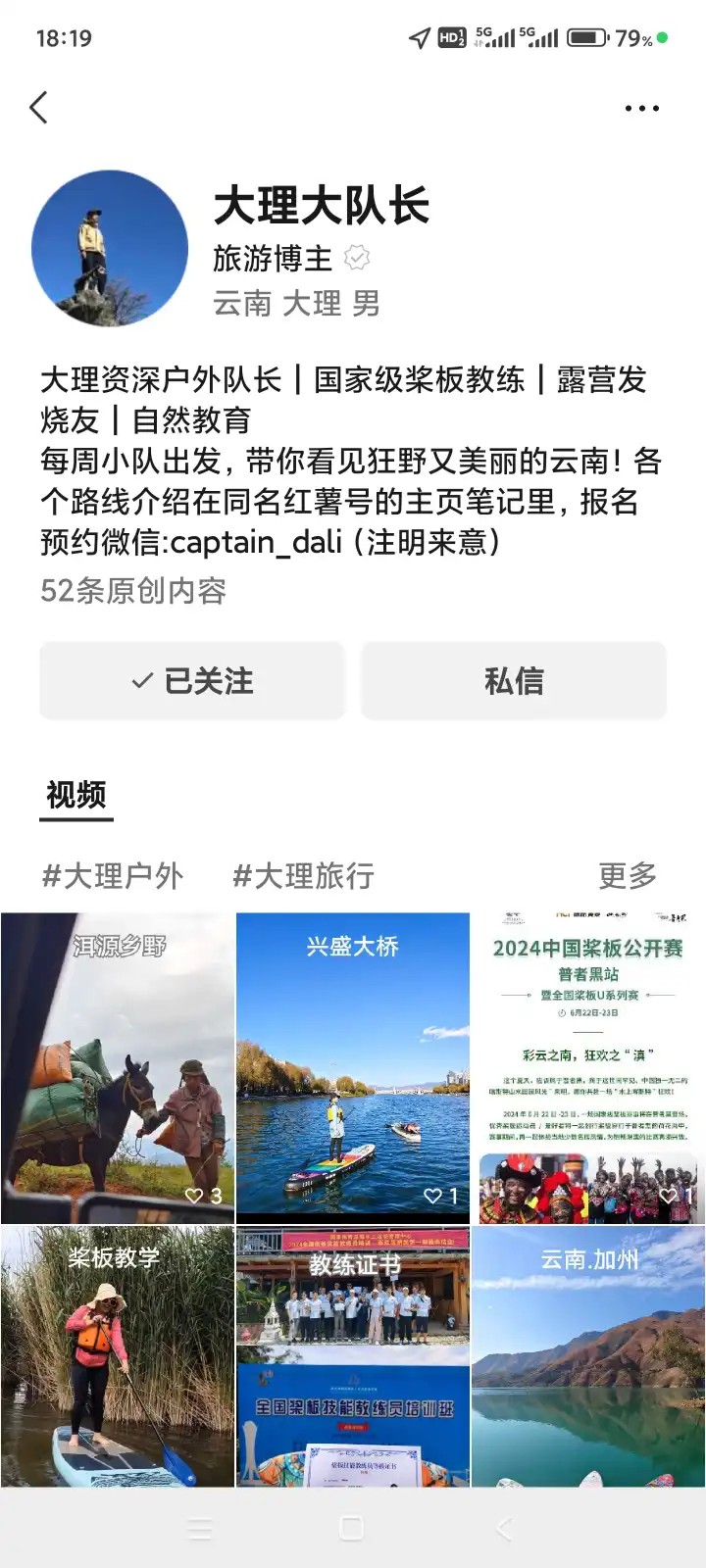Screen dimensions: 706x1568
Task: View 大理大队长's profile avatar
Action: 110,249
